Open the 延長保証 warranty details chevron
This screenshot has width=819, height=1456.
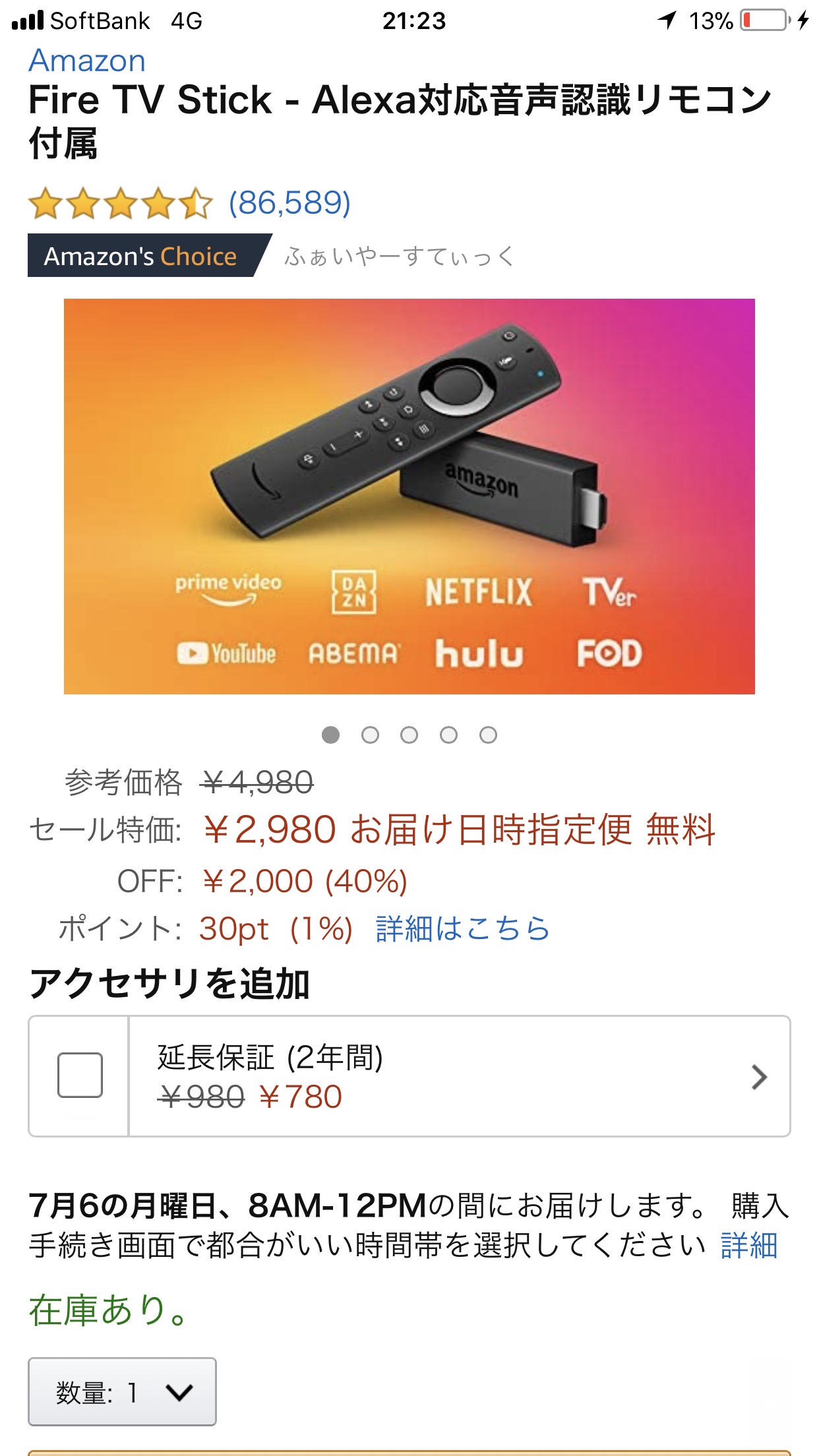coord(759,1077)
